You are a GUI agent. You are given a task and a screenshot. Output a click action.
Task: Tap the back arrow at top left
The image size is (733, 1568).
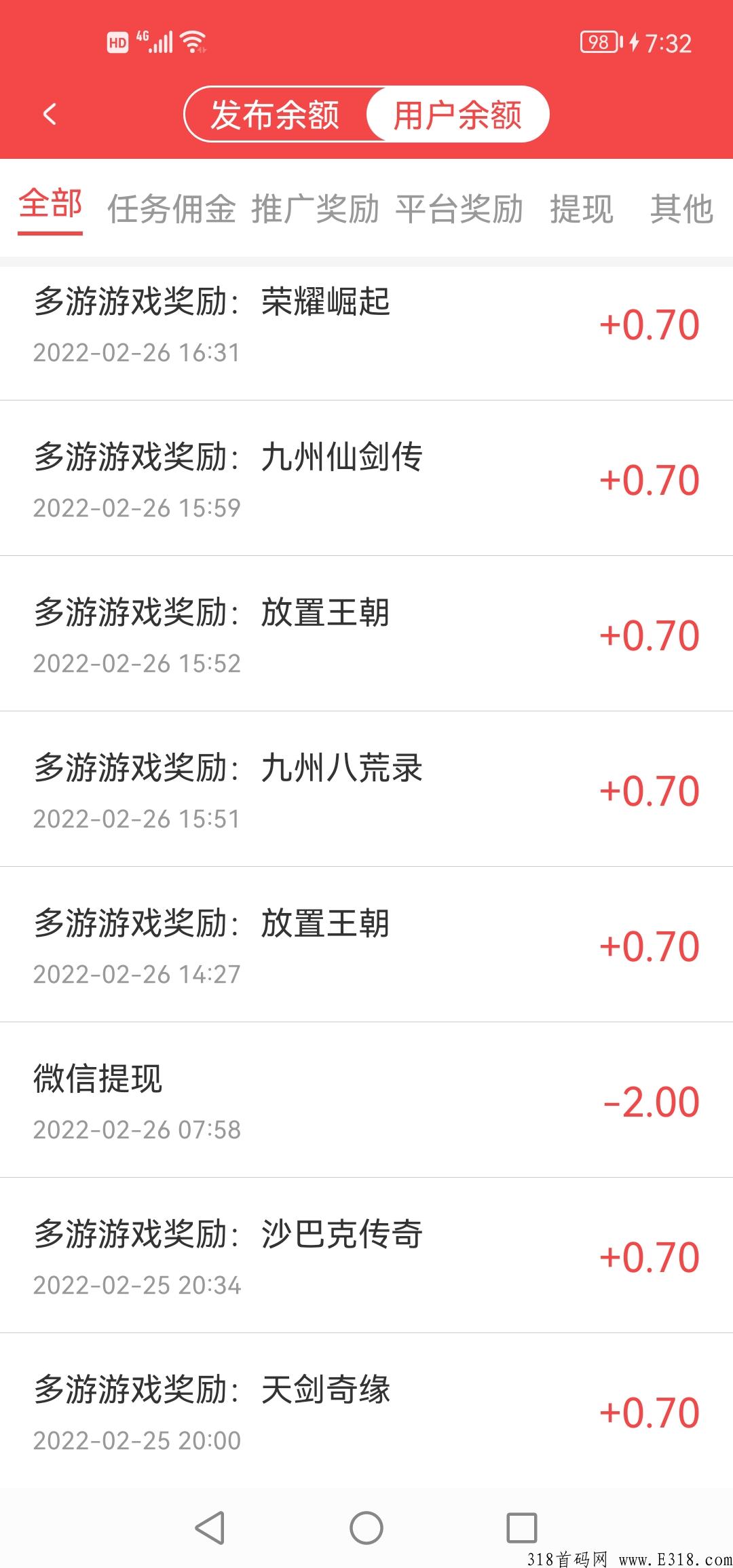[x=50, y=114]
